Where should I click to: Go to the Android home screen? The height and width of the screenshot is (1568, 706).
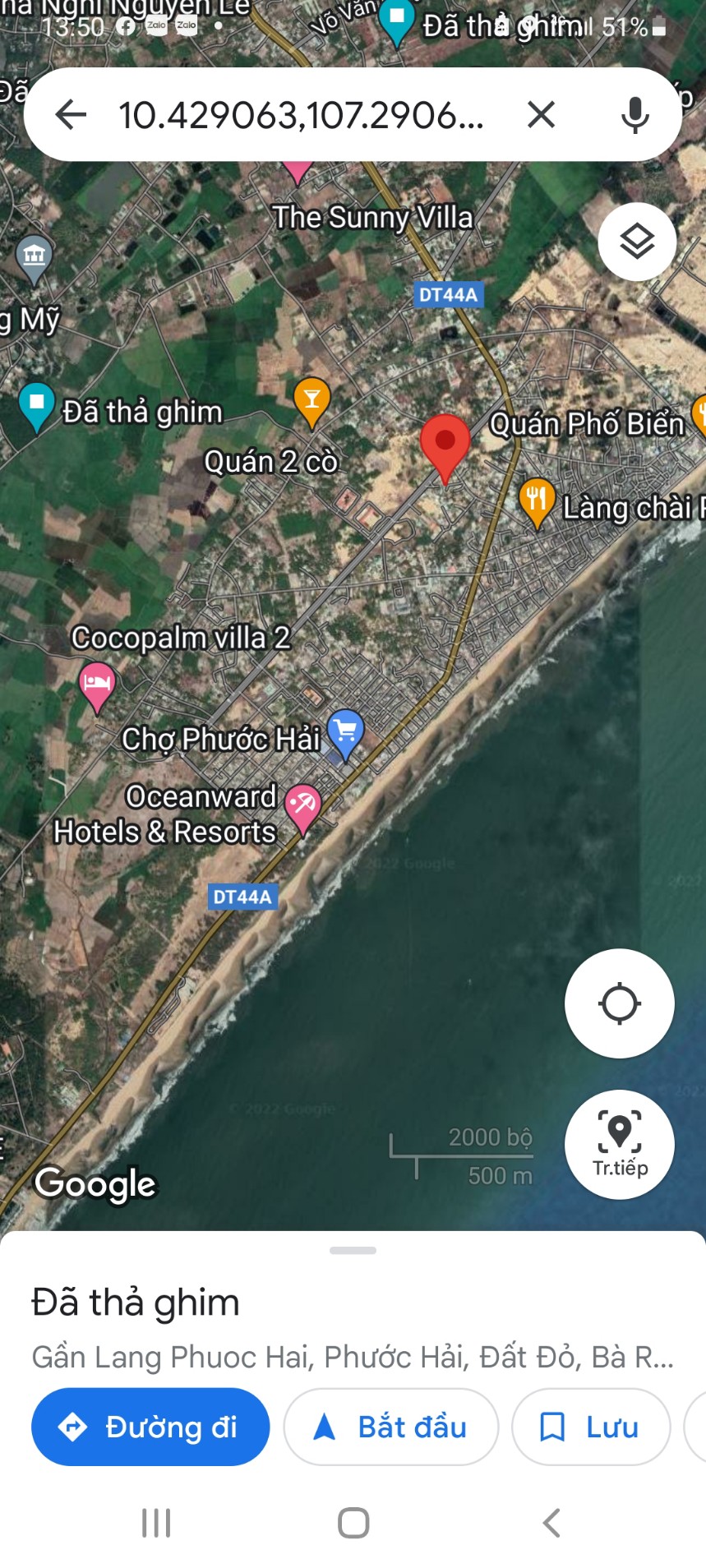pos(353,1523)
